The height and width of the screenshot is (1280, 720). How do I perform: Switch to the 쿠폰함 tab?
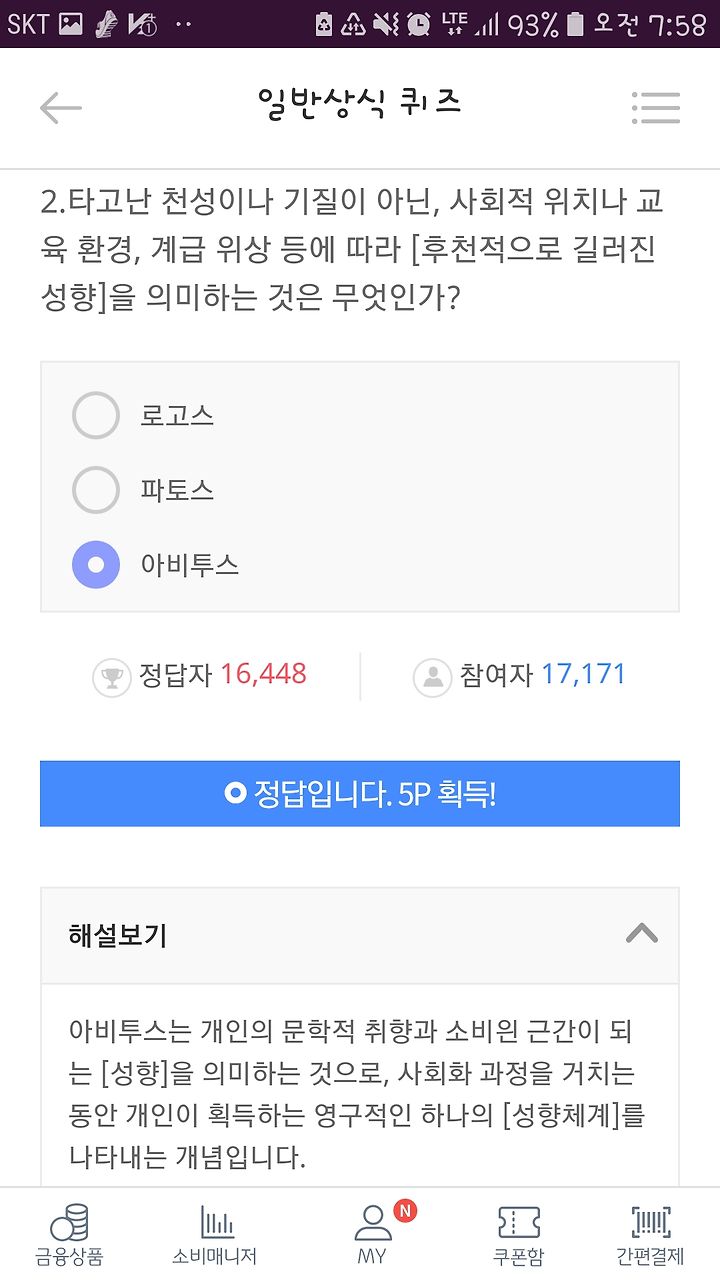tap(519, 1235)
